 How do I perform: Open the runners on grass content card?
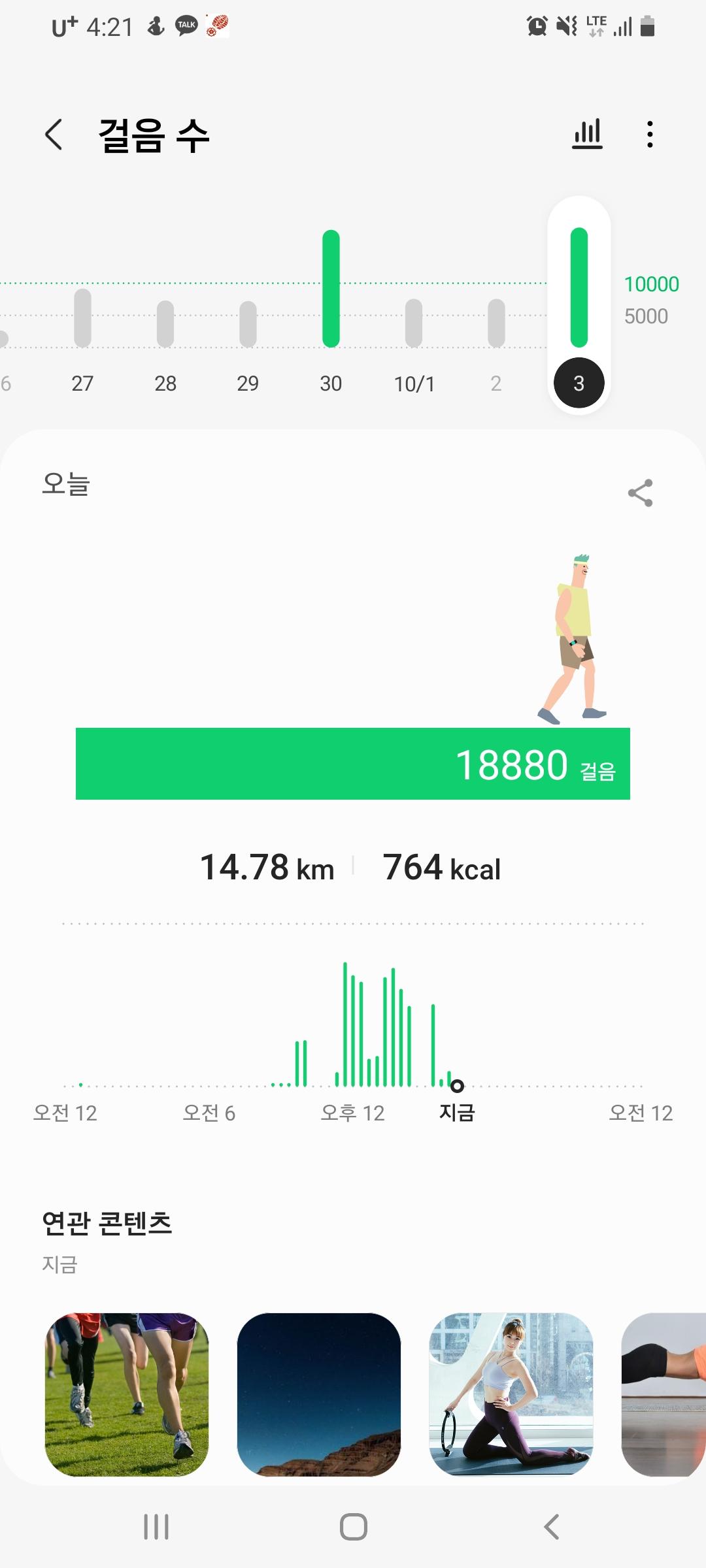click(127, 1394)
